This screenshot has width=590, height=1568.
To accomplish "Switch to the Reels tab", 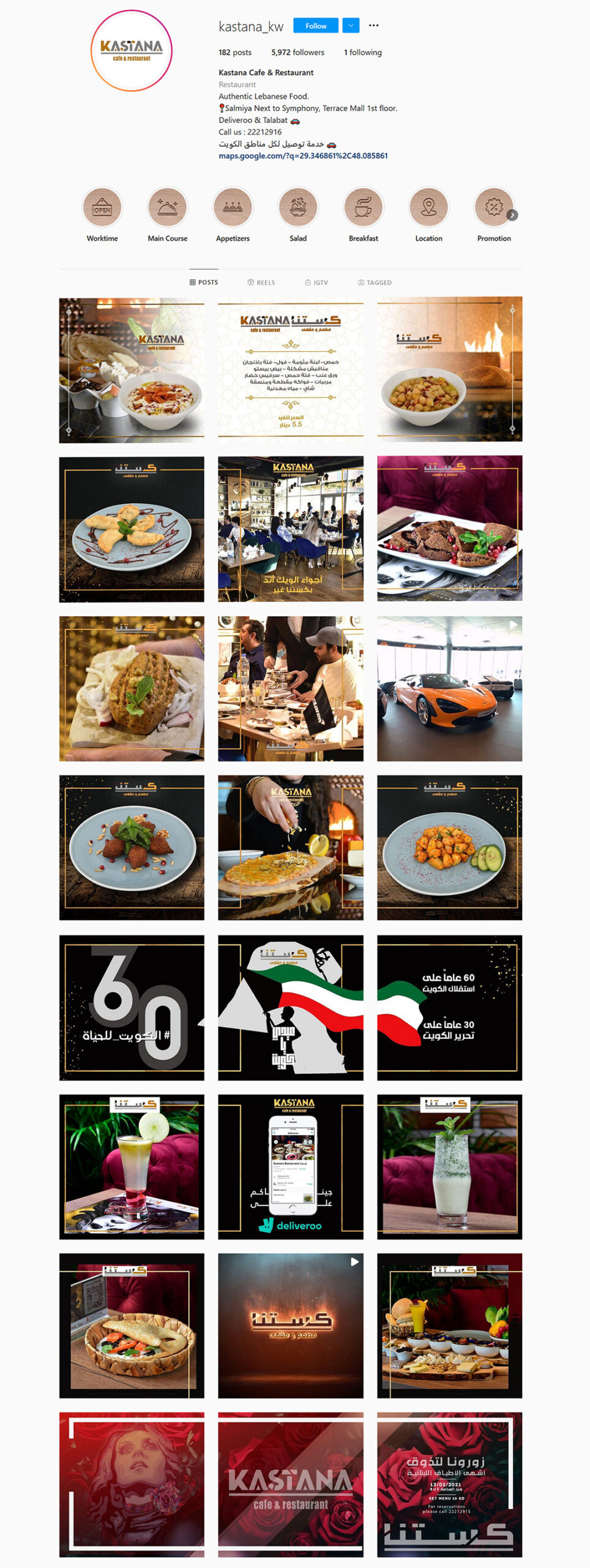I will click(261, 282).
